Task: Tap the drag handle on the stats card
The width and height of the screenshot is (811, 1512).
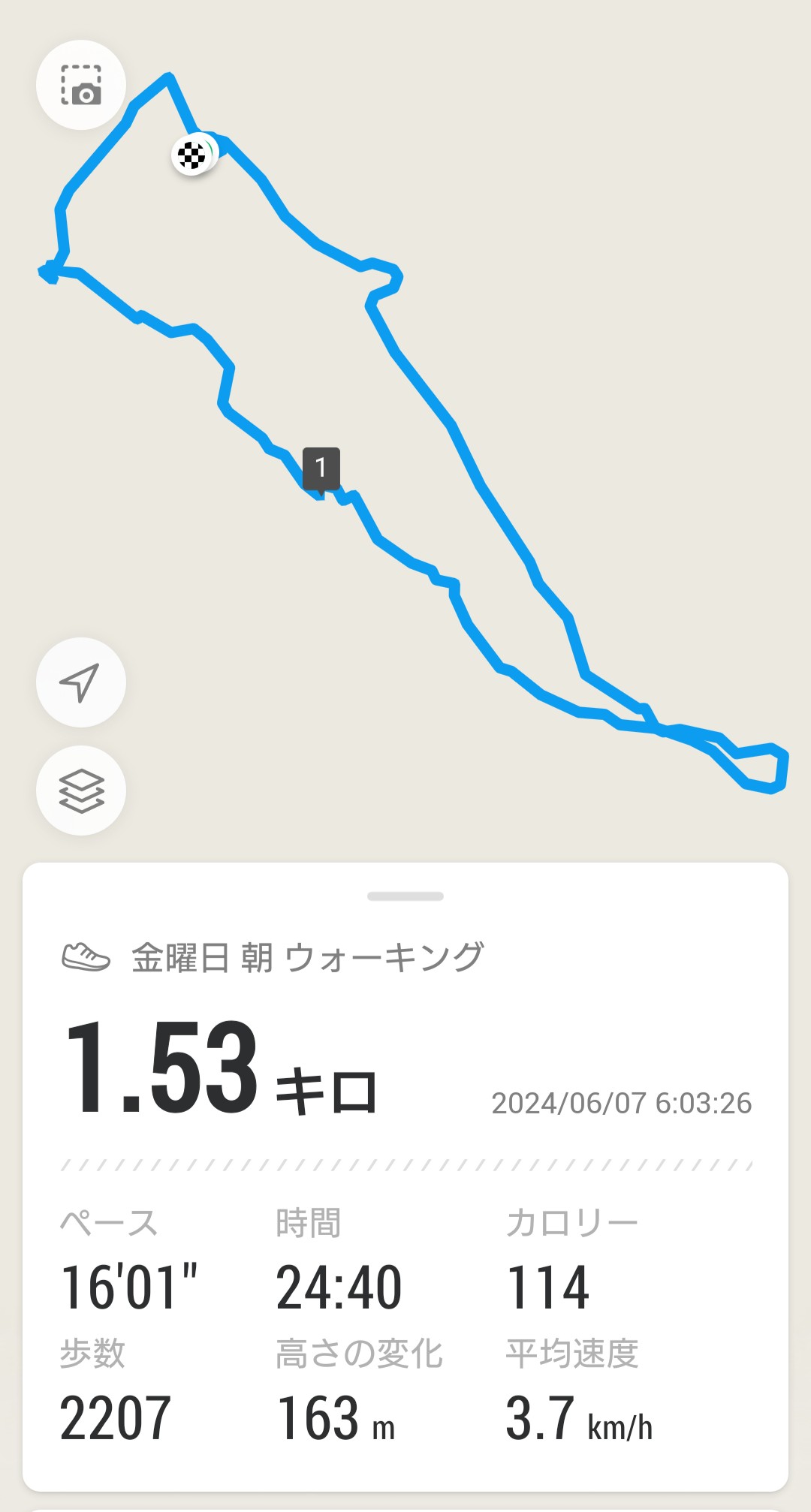Action: (405, 896)
